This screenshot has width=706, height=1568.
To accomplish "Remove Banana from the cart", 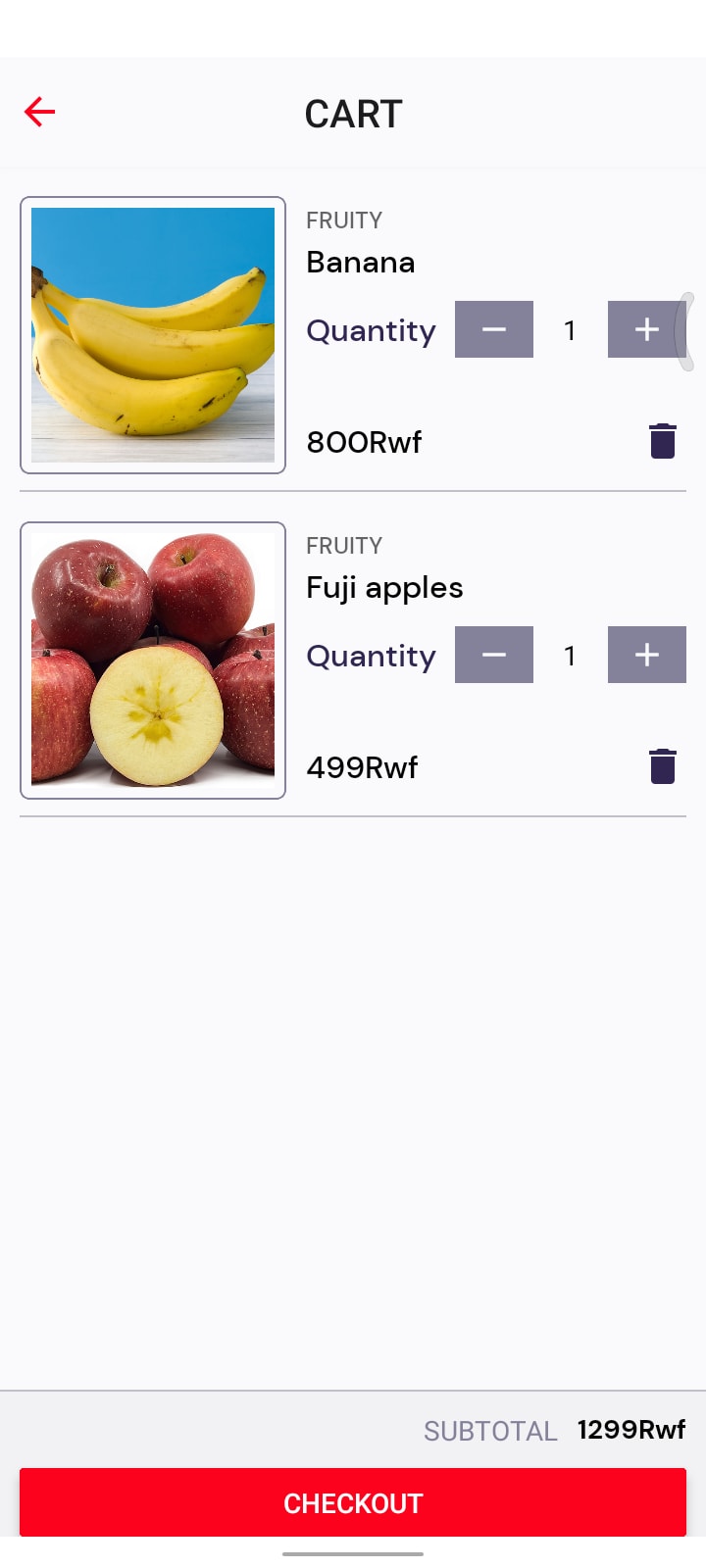I will (x=663, y=441).
